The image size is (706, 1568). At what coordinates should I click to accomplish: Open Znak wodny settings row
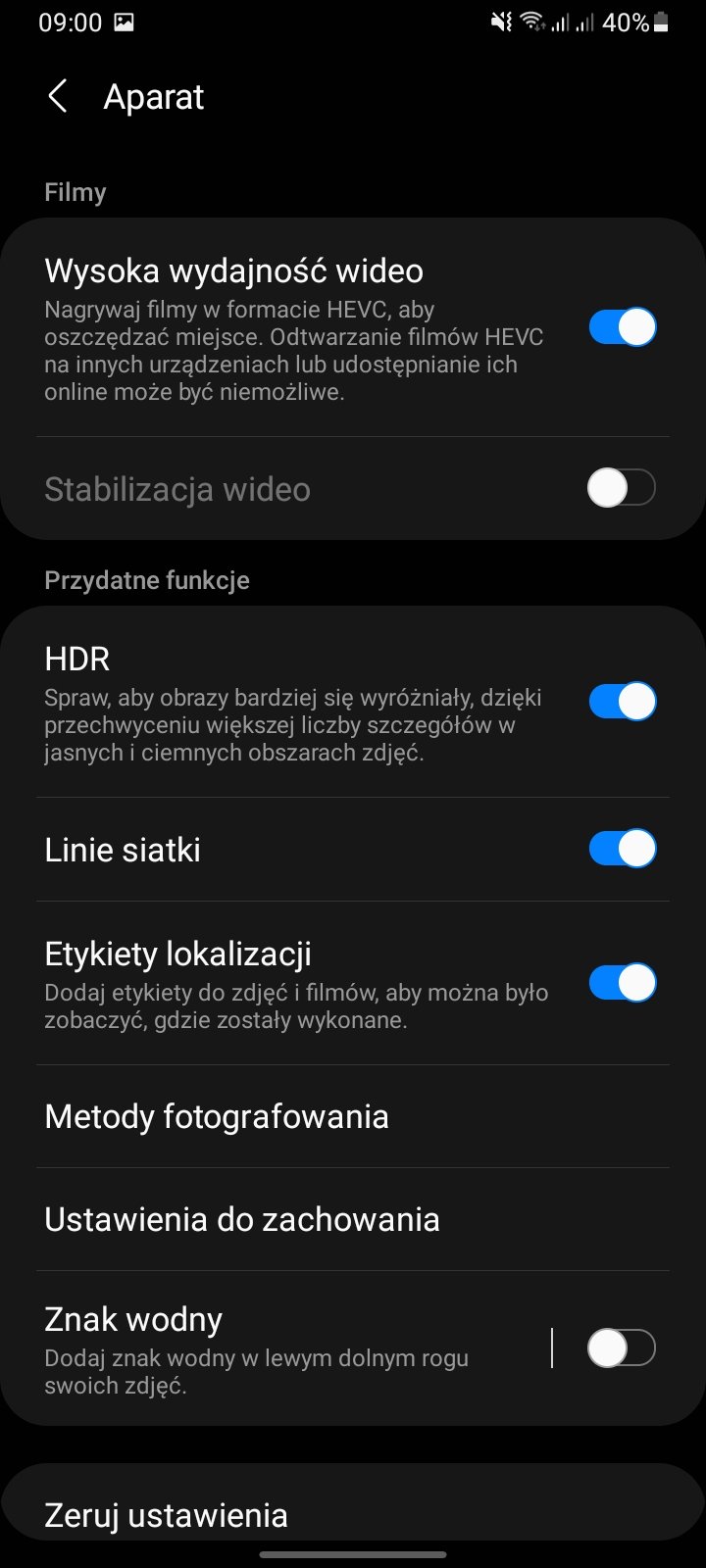275,1348
